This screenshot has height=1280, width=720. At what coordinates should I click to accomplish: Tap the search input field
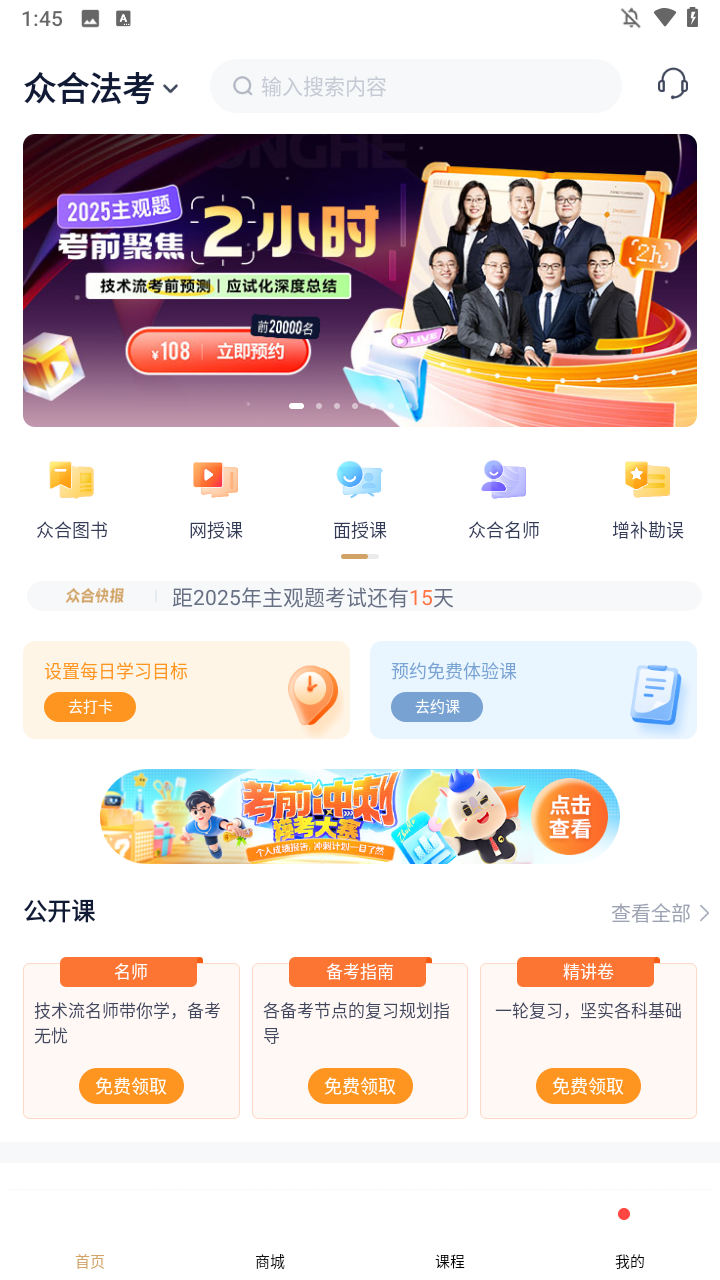pyautogui.click(x=415, y=86)
